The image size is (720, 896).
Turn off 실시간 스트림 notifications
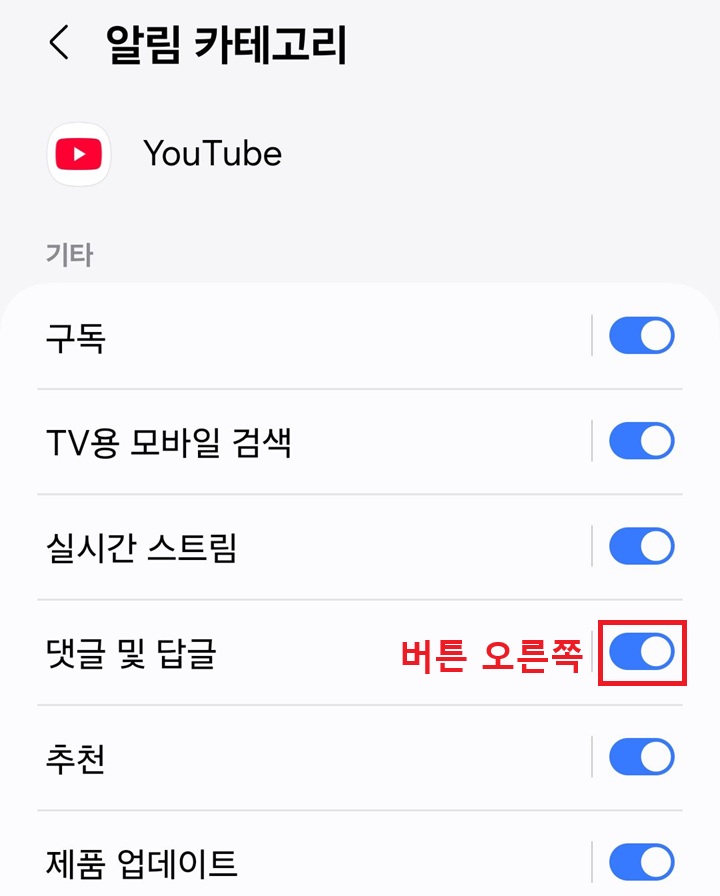tap(642, 546)
